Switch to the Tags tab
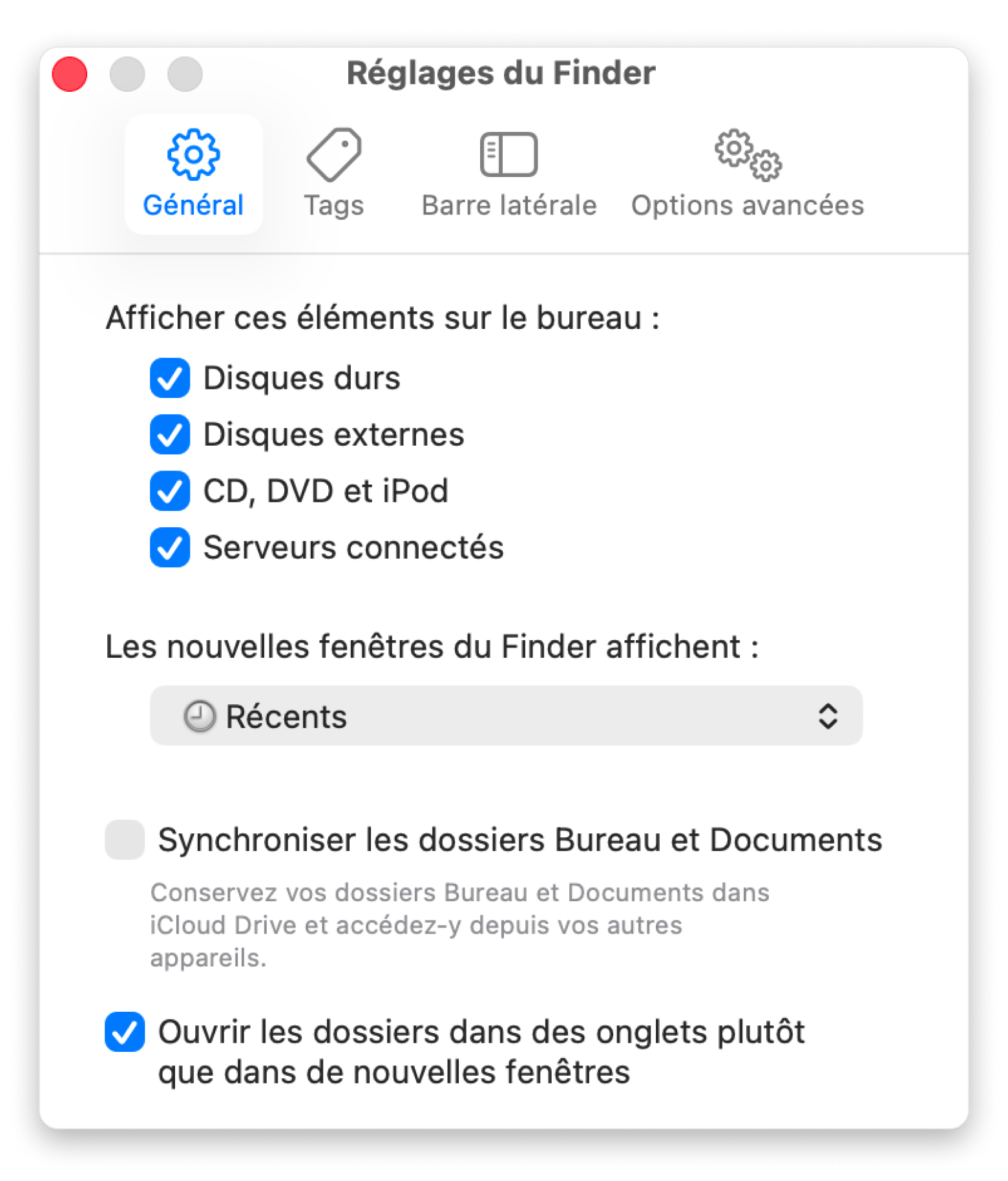Screen dimensions: 1008x1181 click(333, 174)
